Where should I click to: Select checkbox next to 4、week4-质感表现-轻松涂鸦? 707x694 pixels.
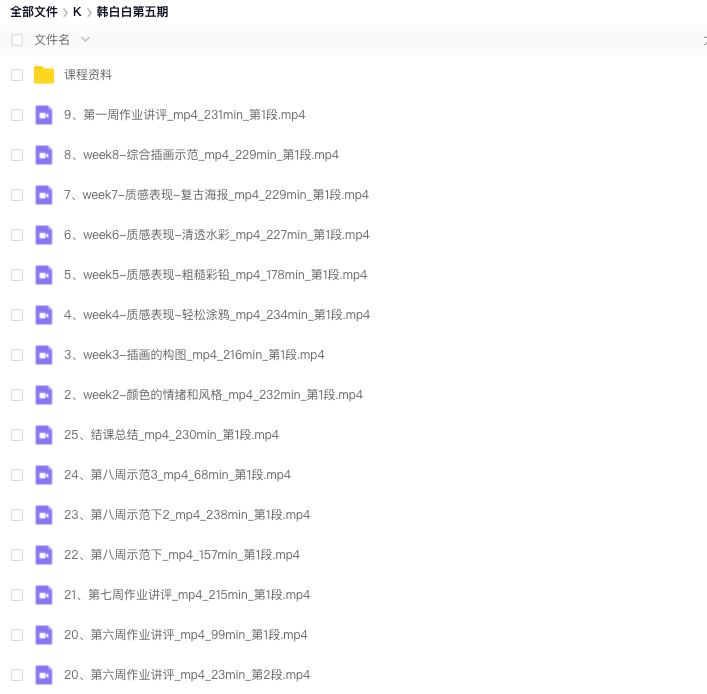click(16, 315)
